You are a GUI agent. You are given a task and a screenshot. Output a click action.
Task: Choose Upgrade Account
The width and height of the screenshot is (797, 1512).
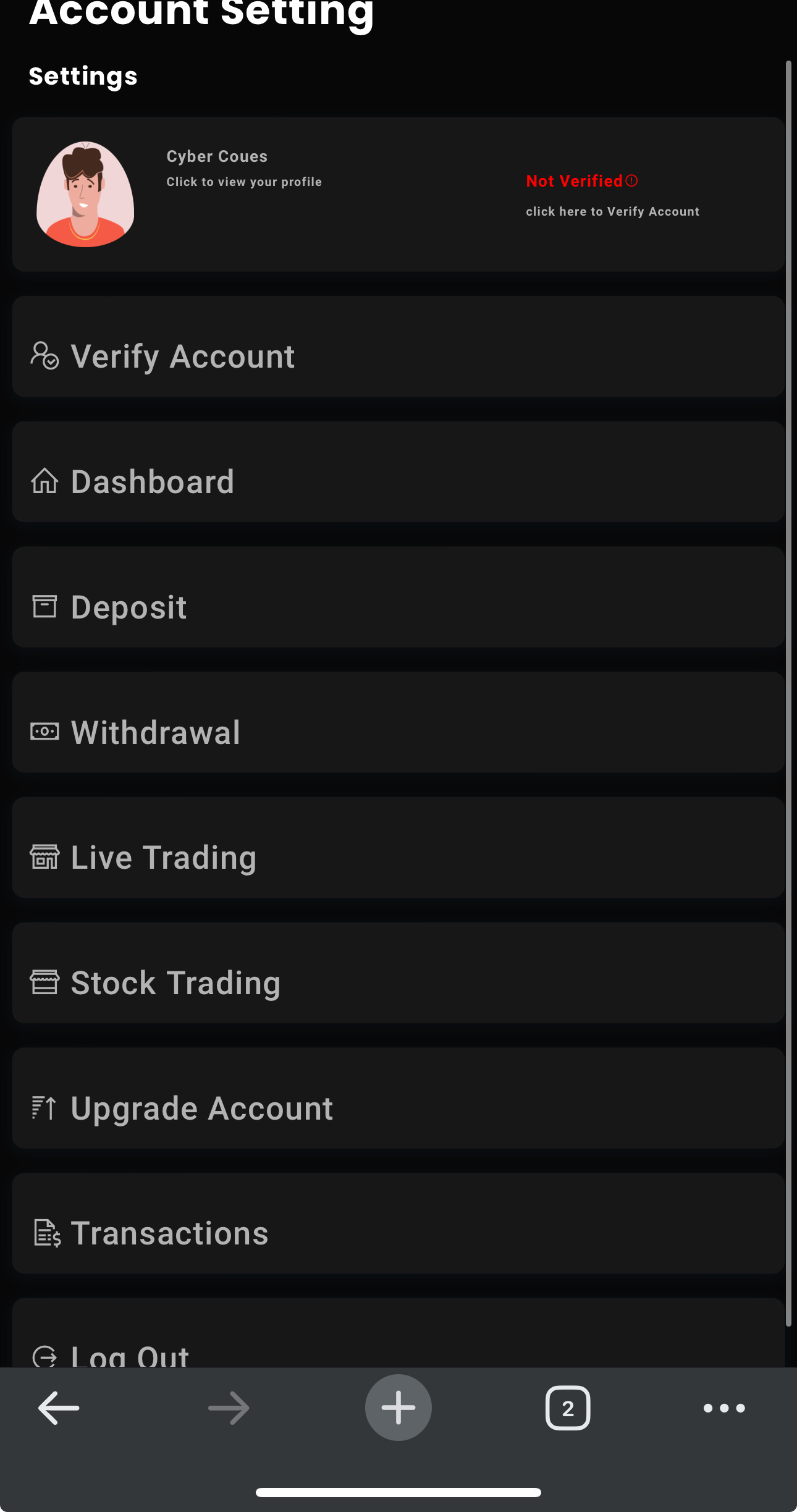pos(399,1099)
